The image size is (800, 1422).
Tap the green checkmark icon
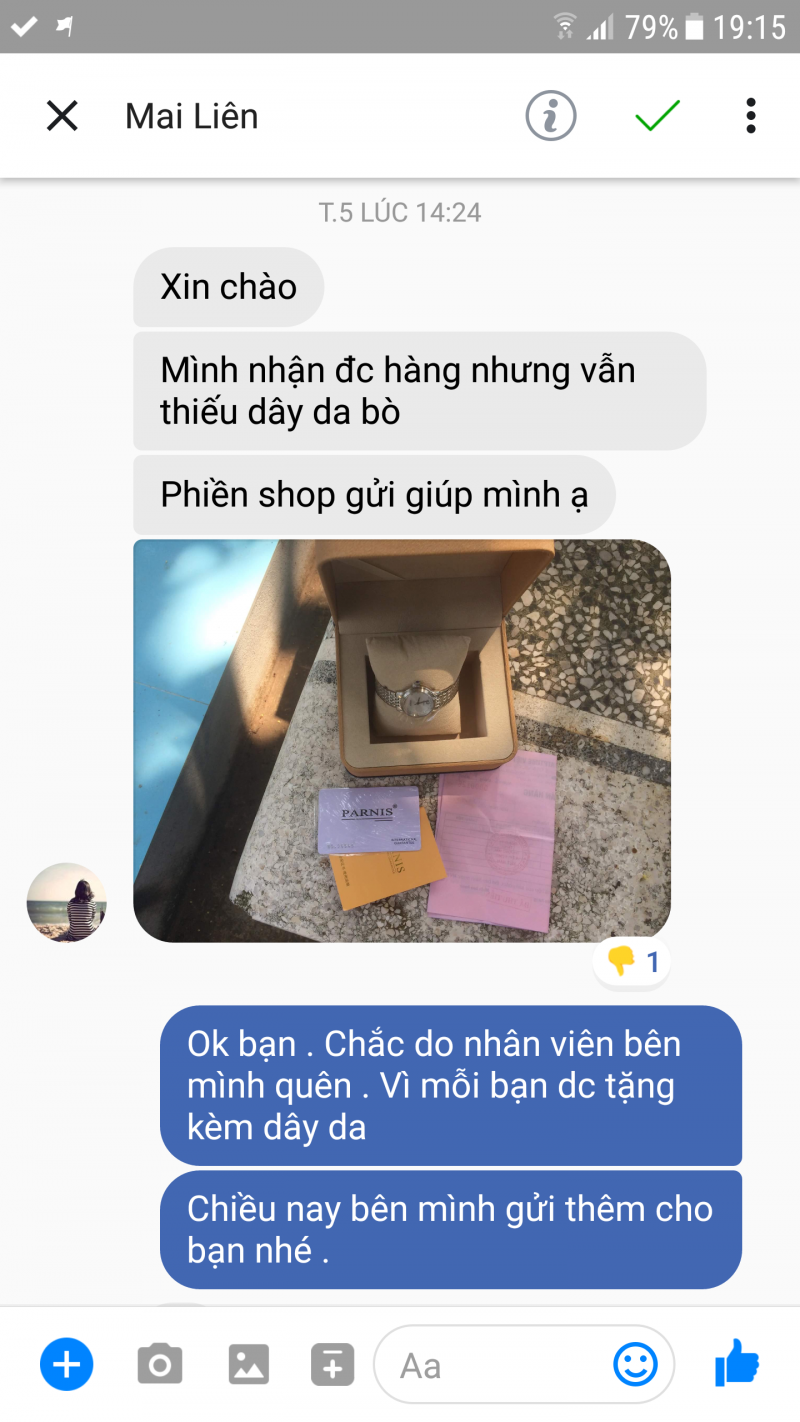657,116
